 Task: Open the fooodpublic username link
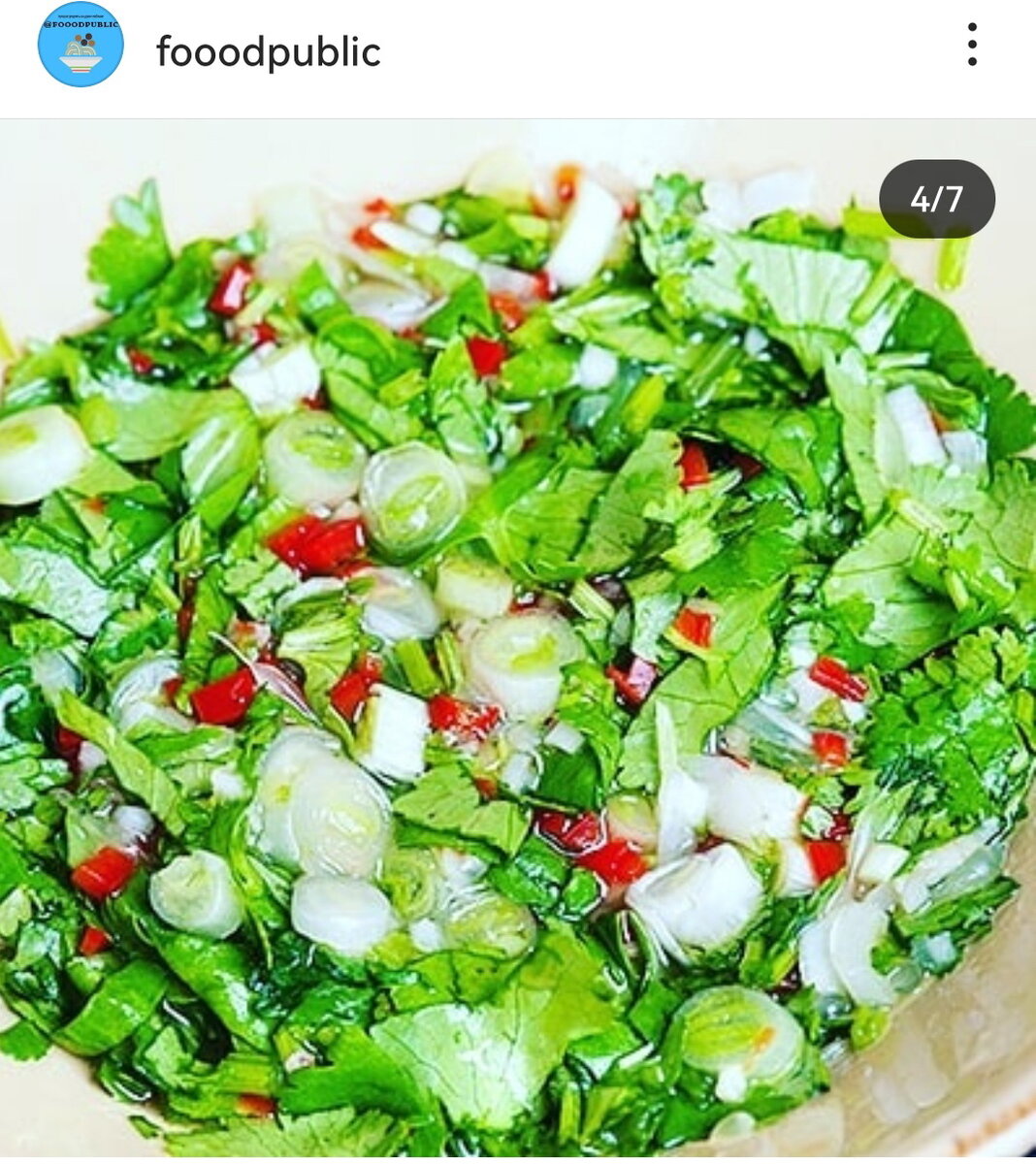(268, 51)
